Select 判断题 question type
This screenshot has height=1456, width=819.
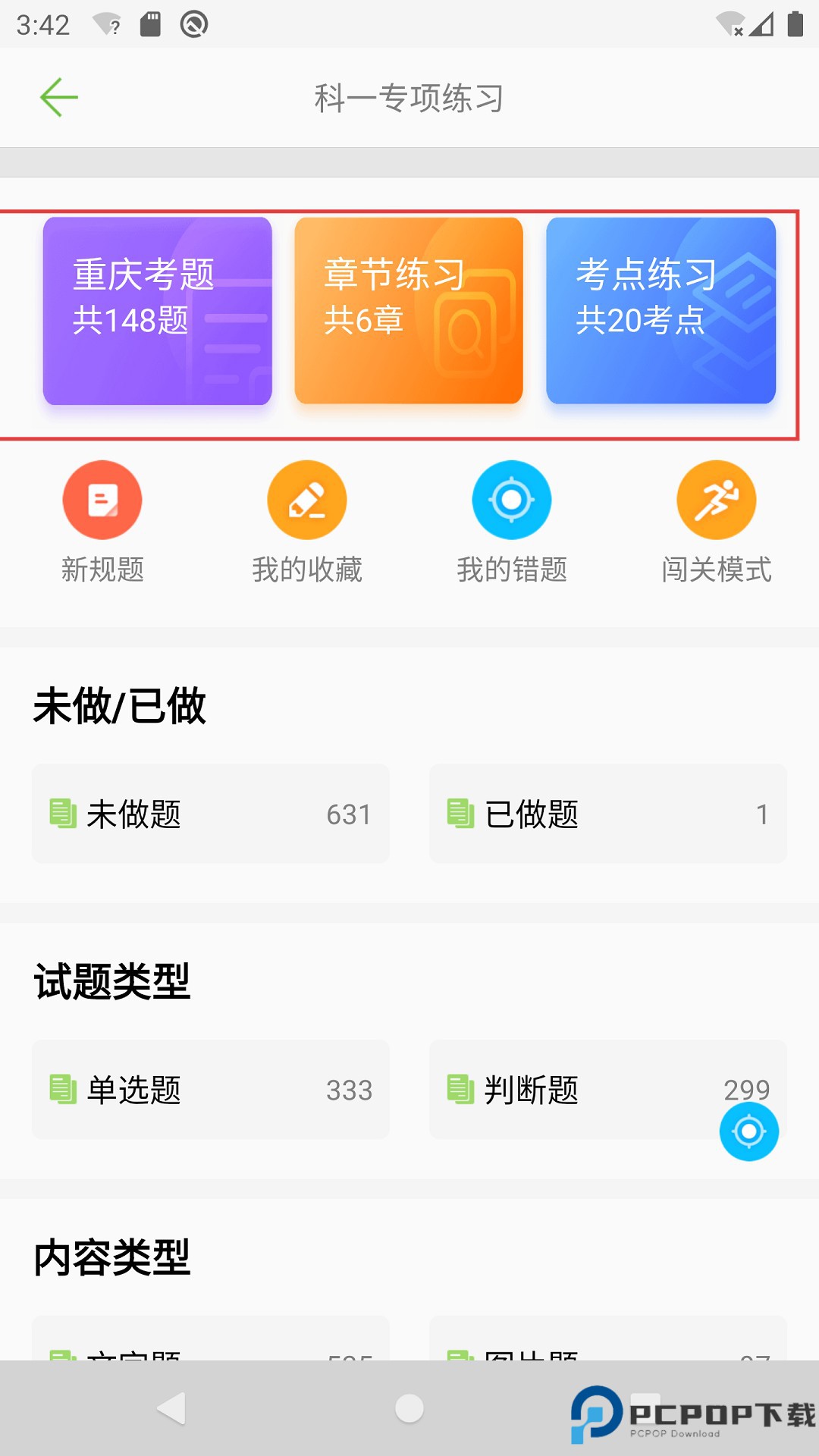point(576,1090)
